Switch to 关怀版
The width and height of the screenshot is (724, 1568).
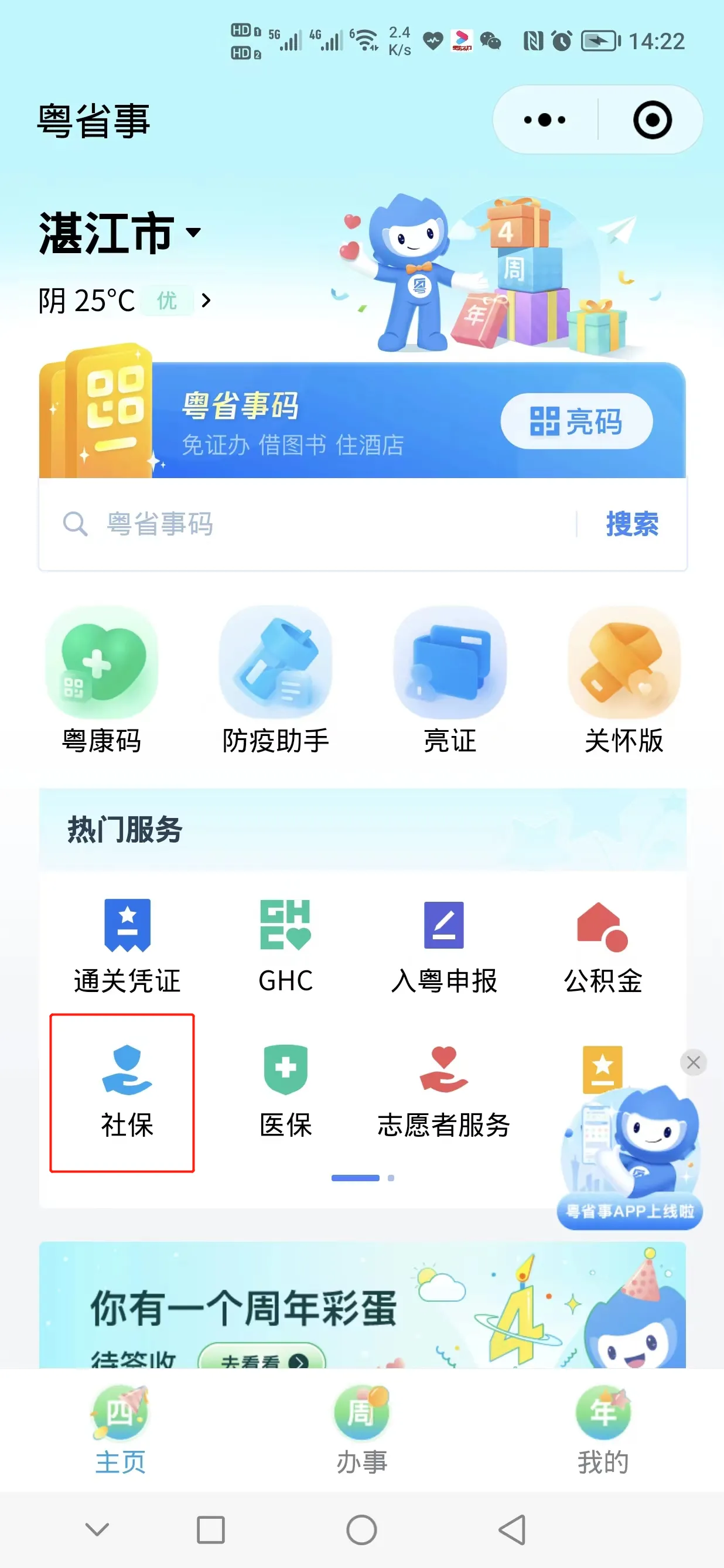[624, 680]
